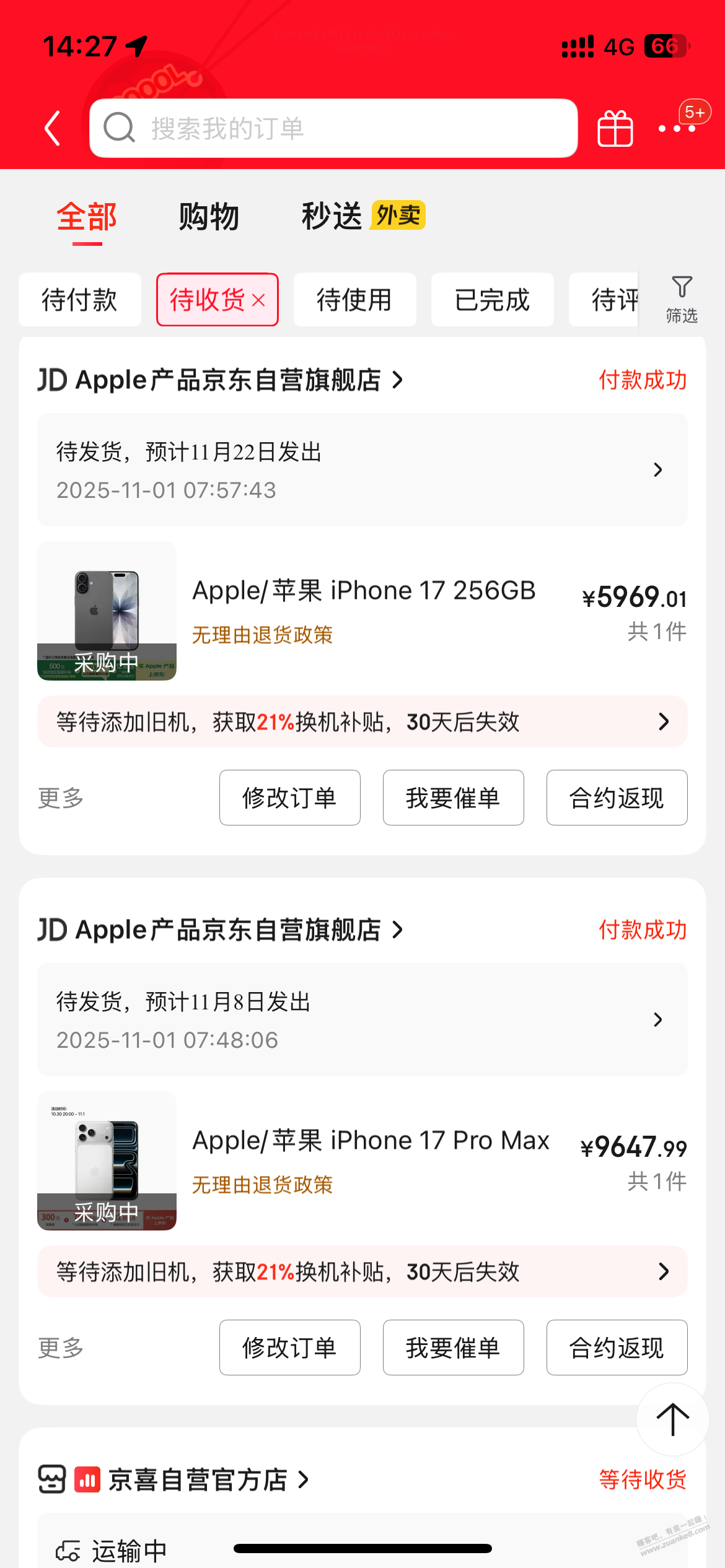
Task: Return to top with the arrow button
Action: click(672, 1419)
